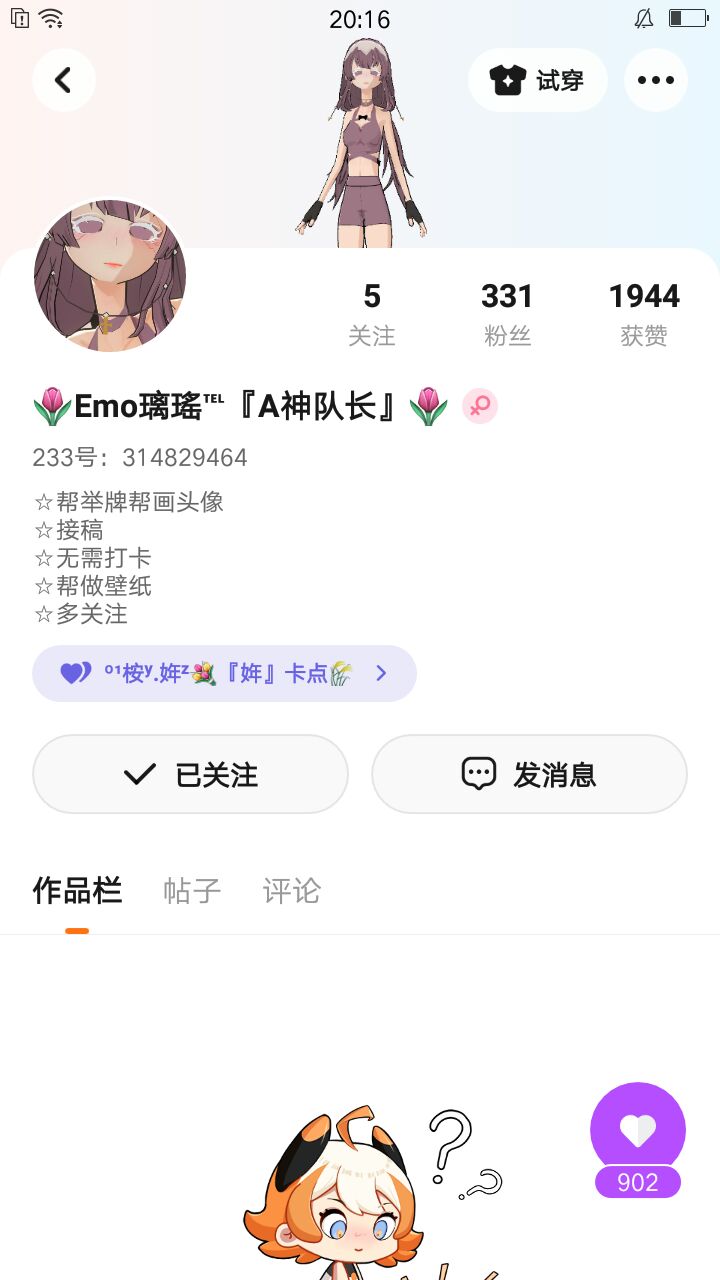View the 关注 following list

[x=372, y=314]
